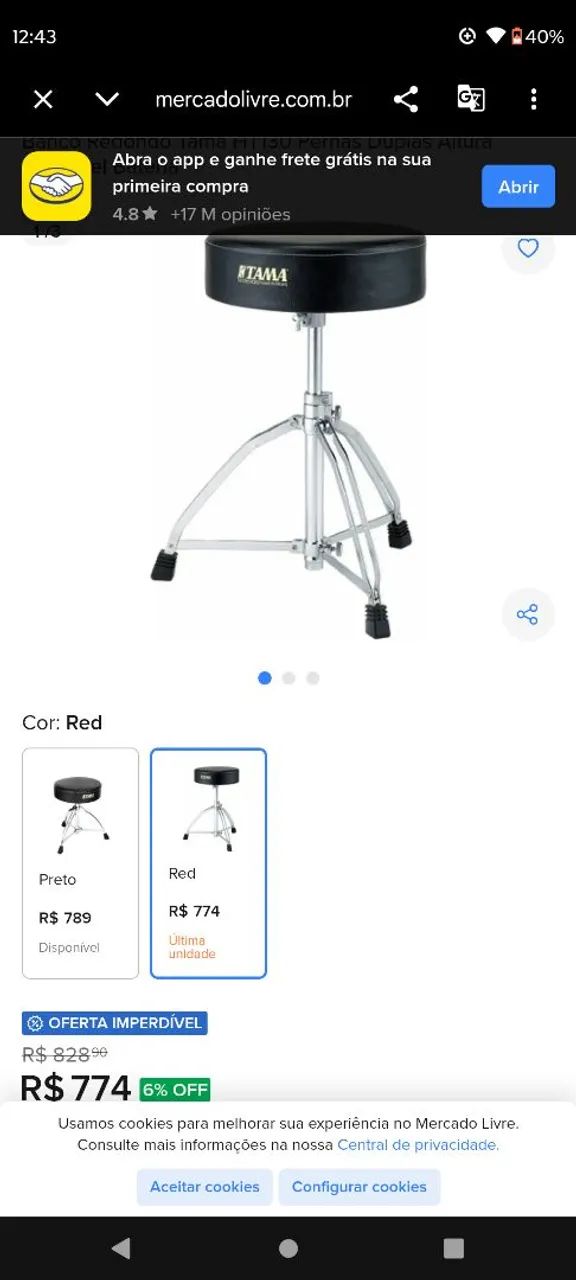Select the Red color option

(x=208, y=863)
